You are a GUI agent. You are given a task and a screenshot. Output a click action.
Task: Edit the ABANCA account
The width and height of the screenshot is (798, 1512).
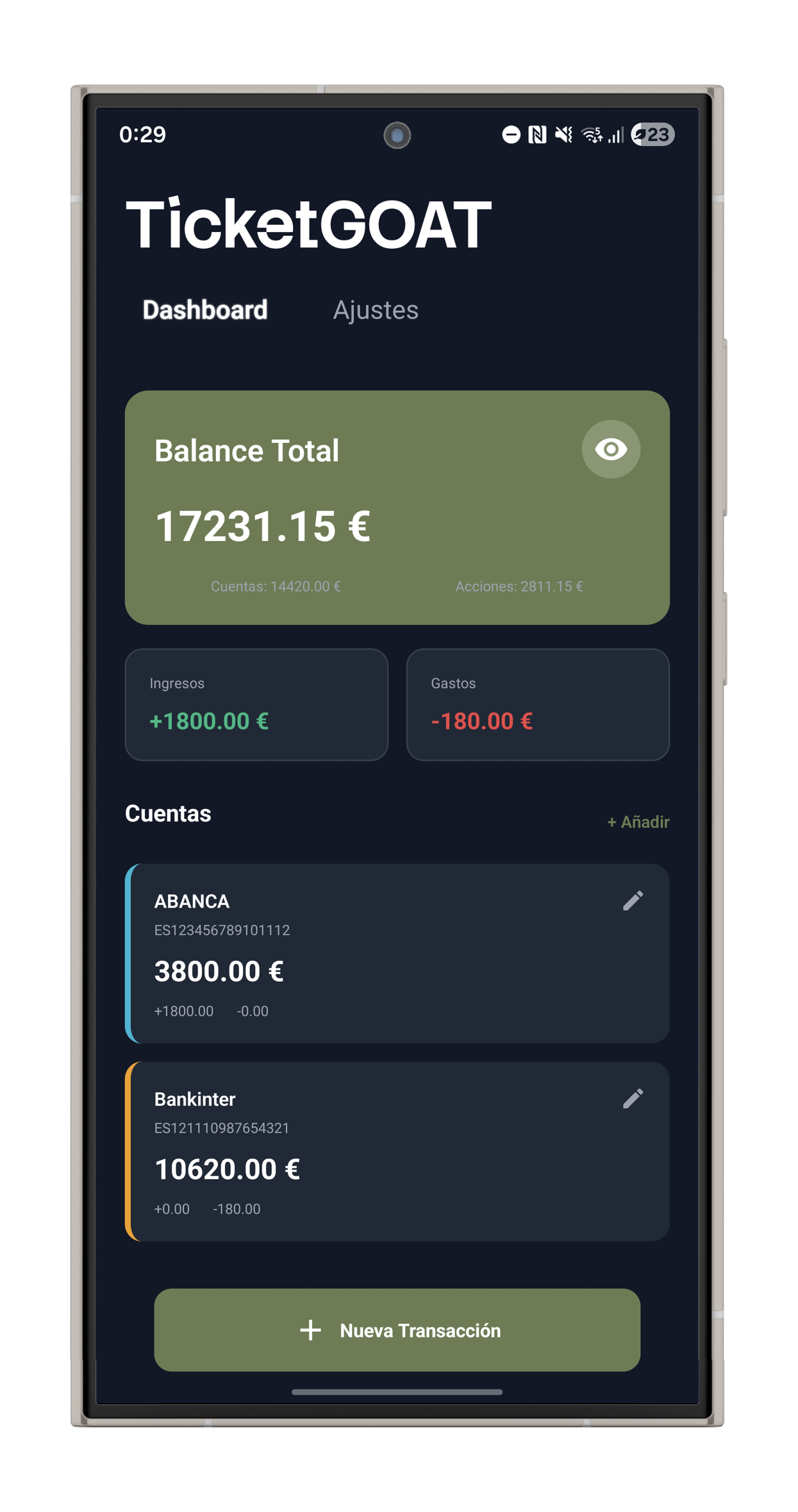point(633,901)
